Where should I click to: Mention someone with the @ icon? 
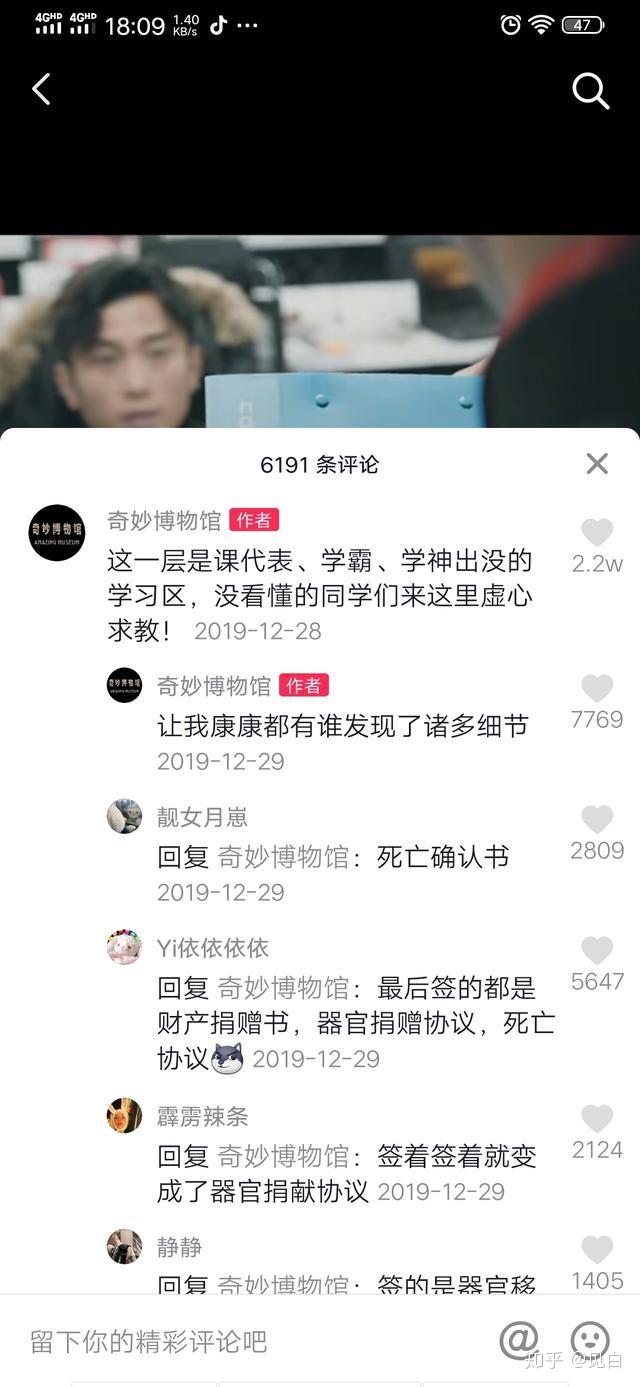click(519, 1340)
